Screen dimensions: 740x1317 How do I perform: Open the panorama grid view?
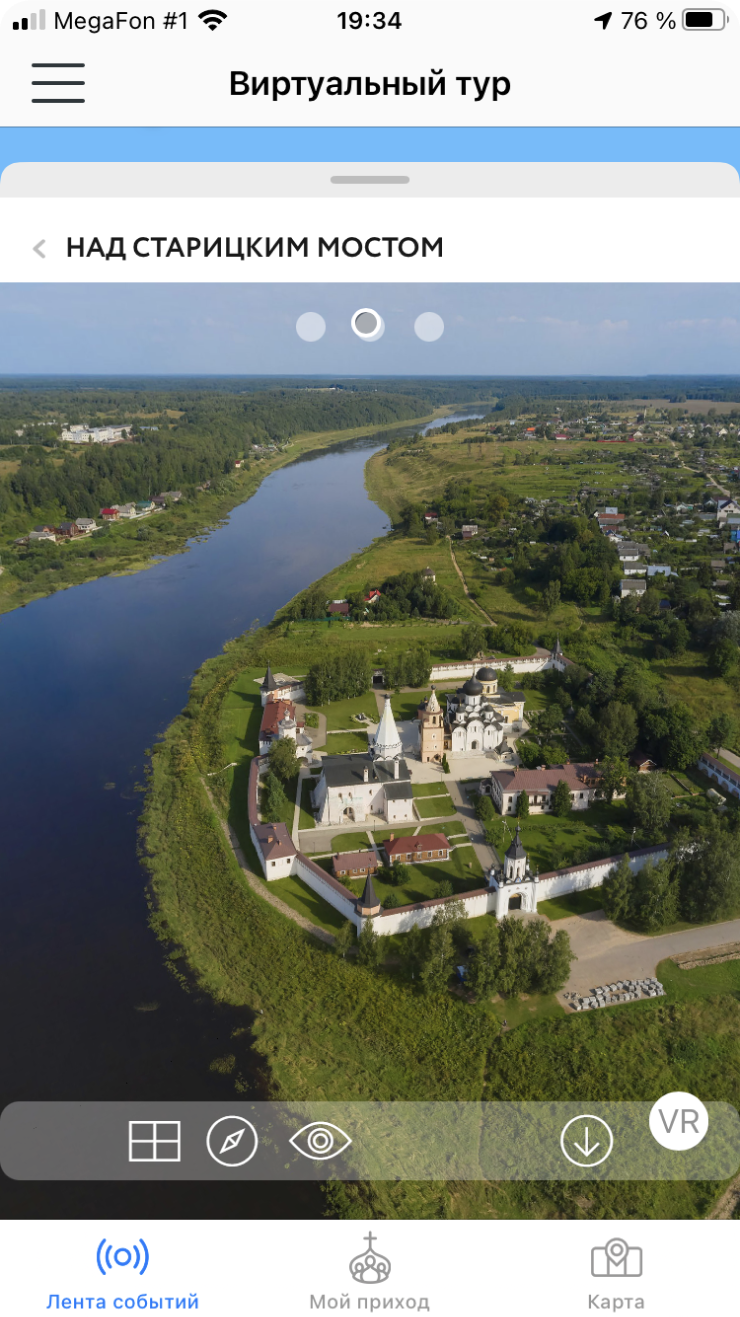point(155,1141)
